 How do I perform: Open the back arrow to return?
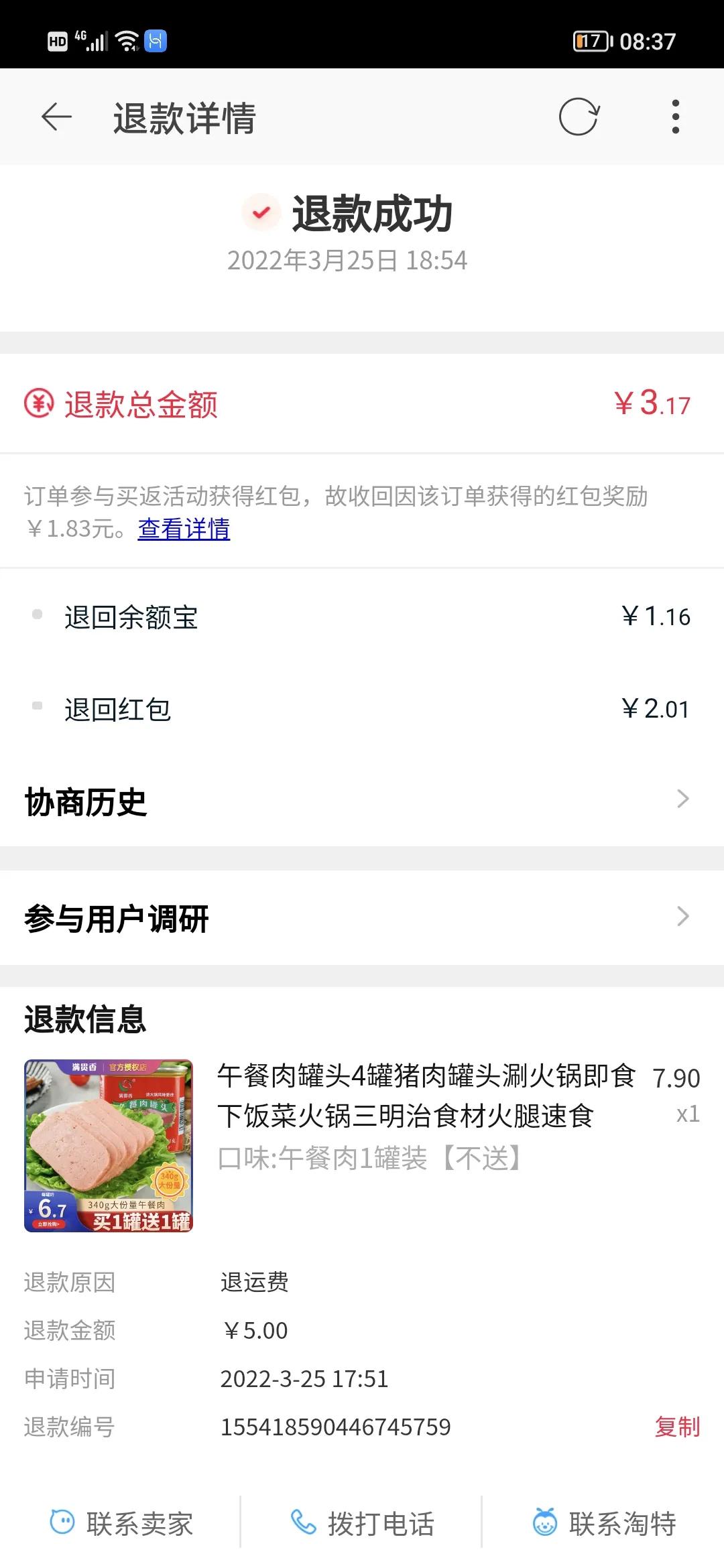[x=55, y=117]
